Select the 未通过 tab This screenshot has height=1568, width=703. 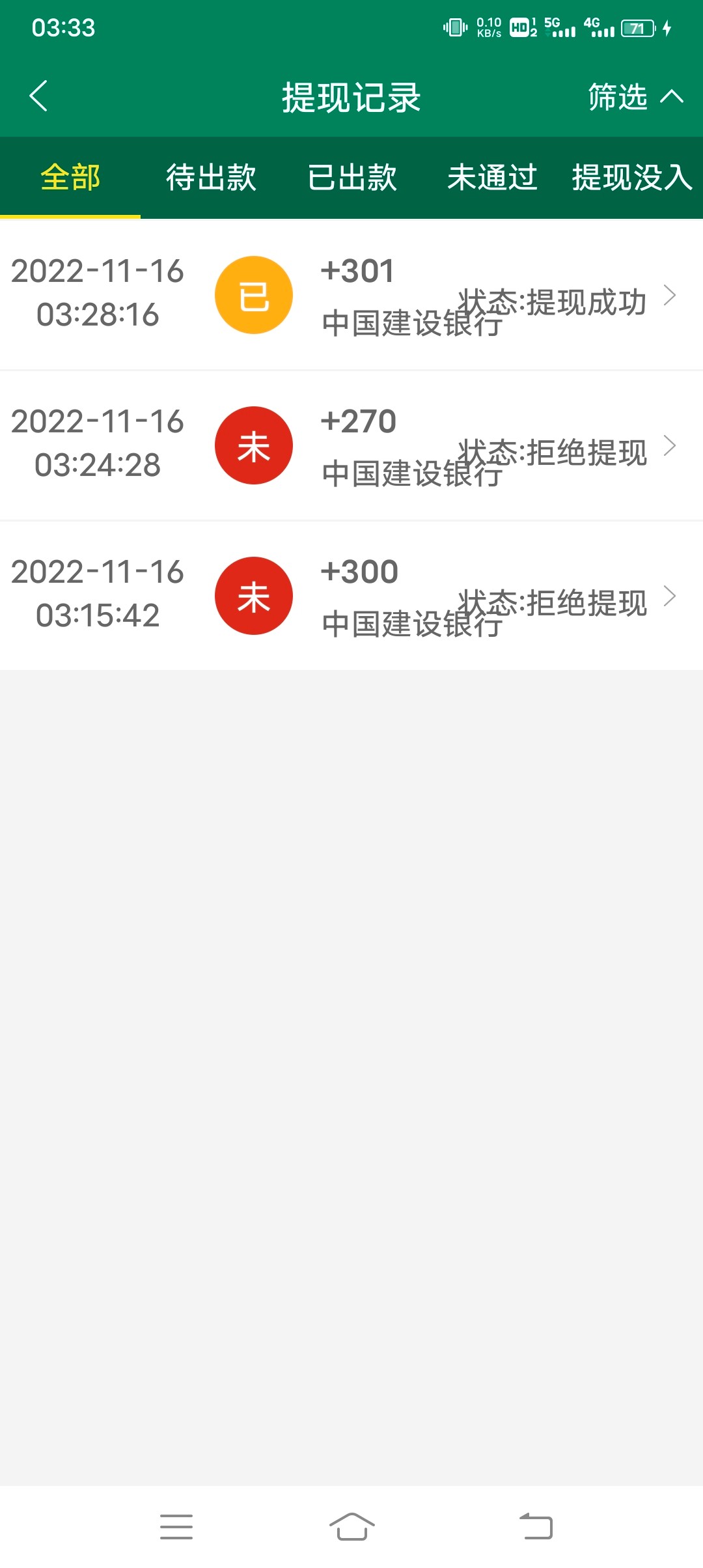coord(493,177)
